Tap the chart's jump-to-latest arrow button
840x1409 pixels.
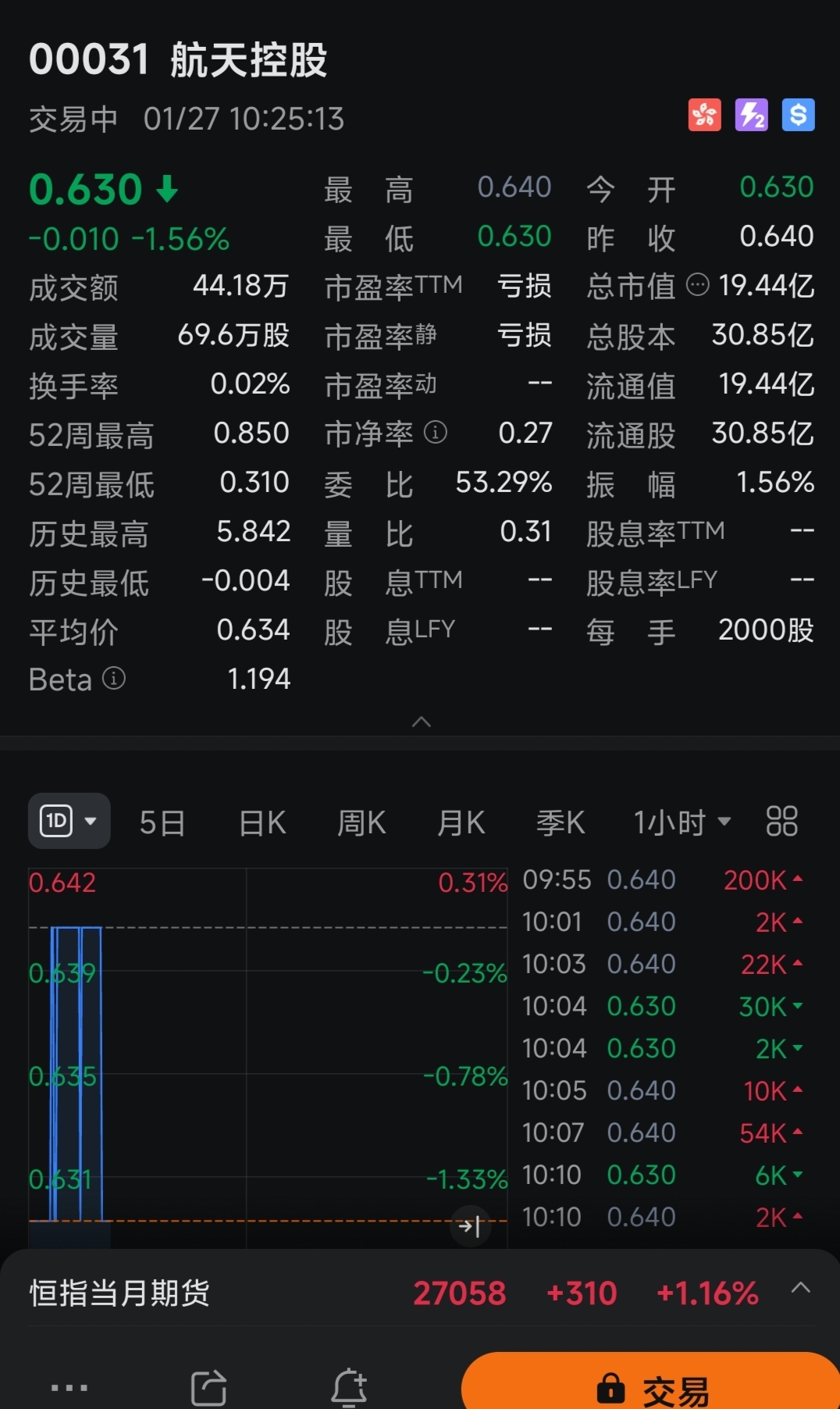pos(470,1226)
